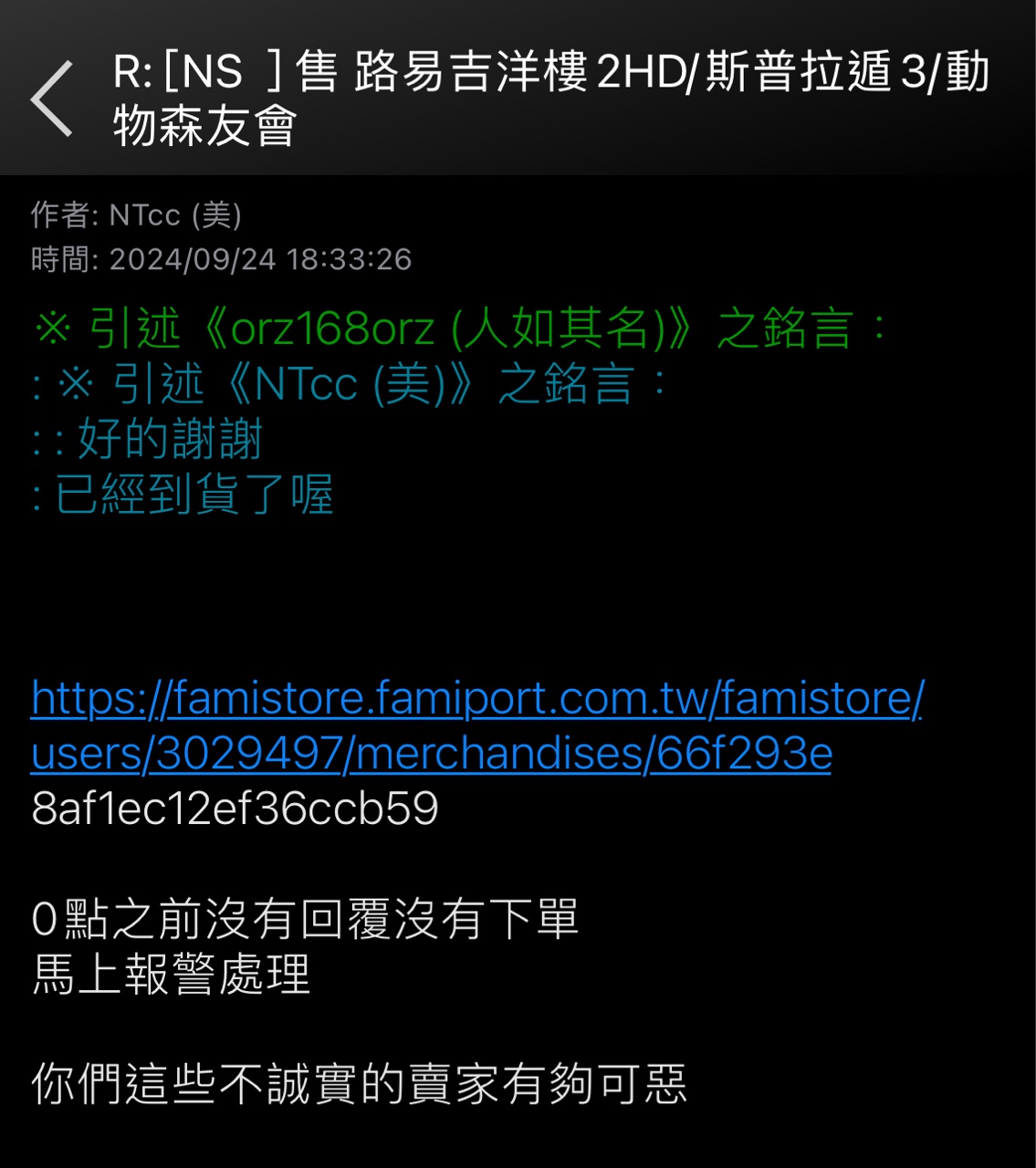Open the famistore.famiport.com.tw merchandise link

[476, 700]
